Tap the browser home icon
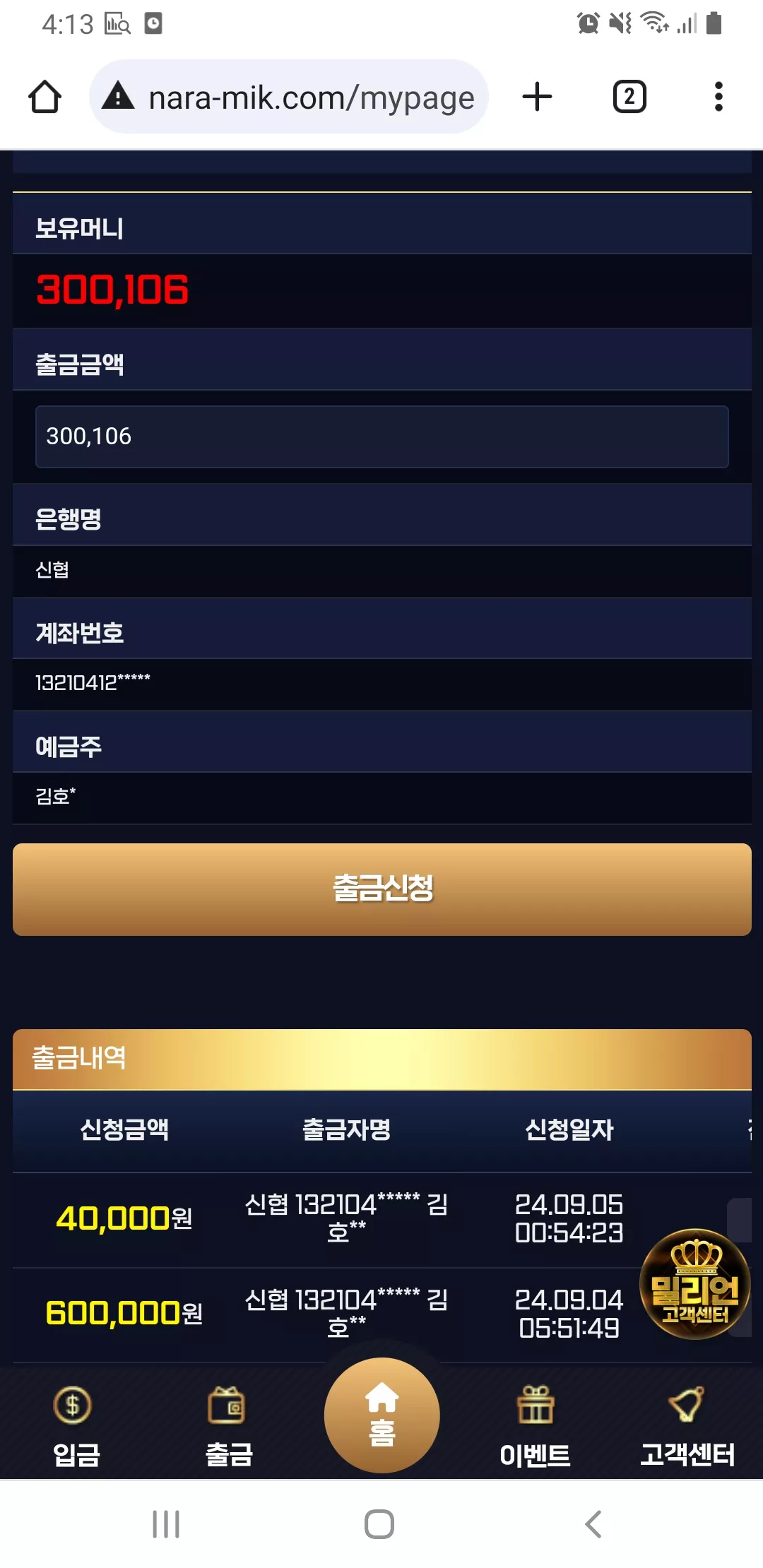 click(x=45, y=97)
